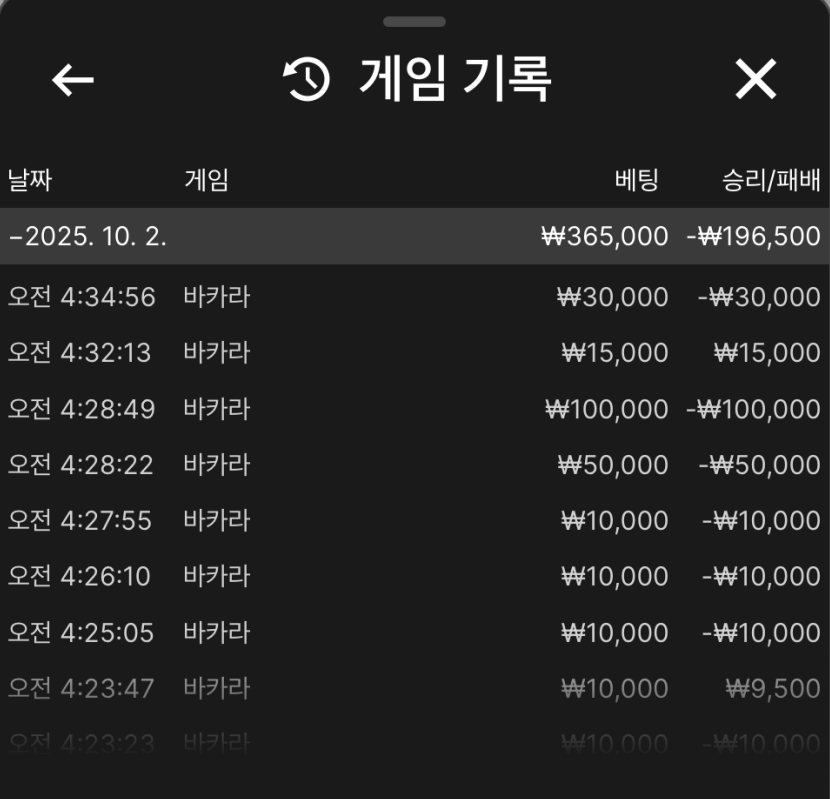The height and width of the screenshot is (799, 830).
Task: Open the 오전 4:28:22 game record
Action: (414, 465)
